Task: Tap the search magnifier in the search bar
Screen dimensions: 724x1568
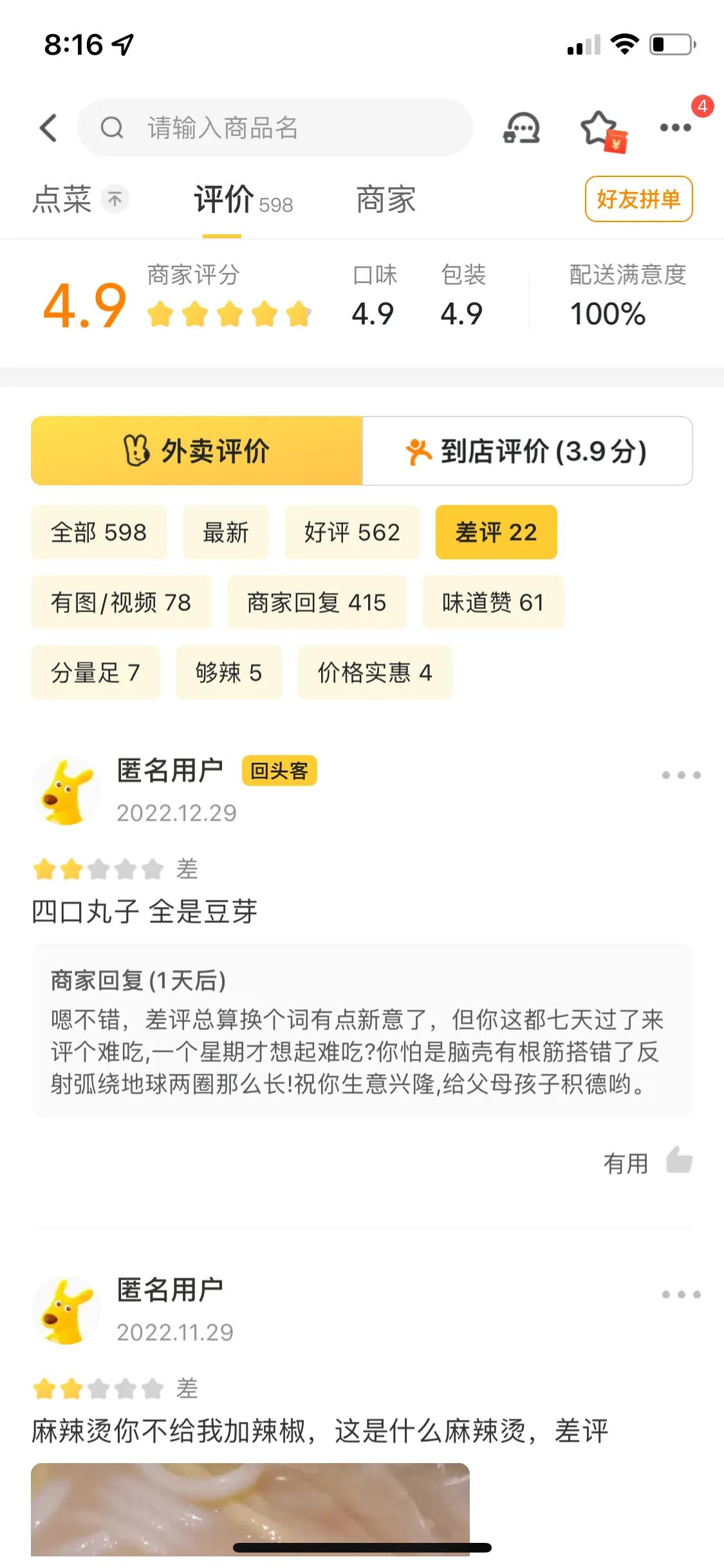Action: point(113,127)
